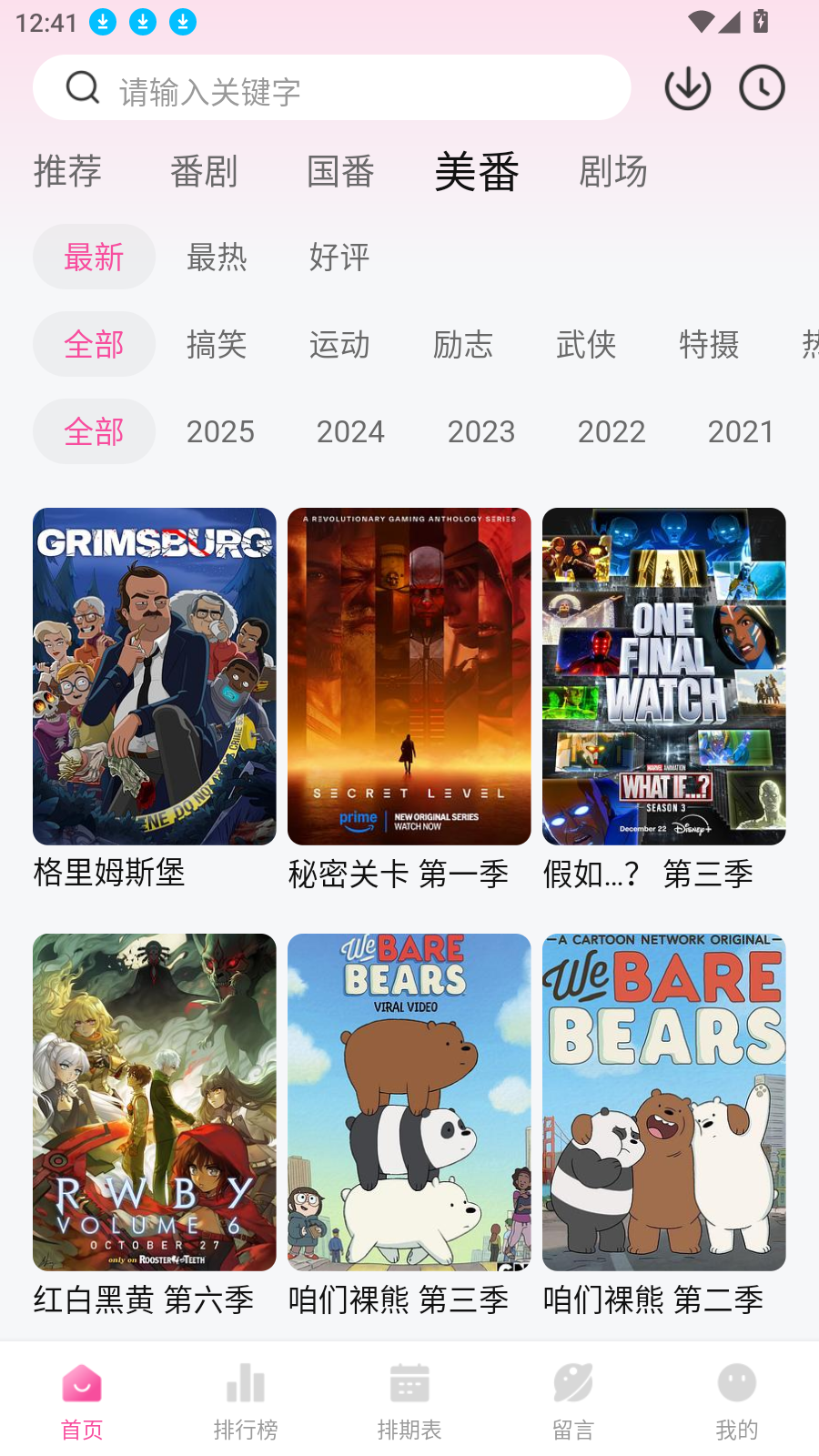Sort by 最热

217,258
